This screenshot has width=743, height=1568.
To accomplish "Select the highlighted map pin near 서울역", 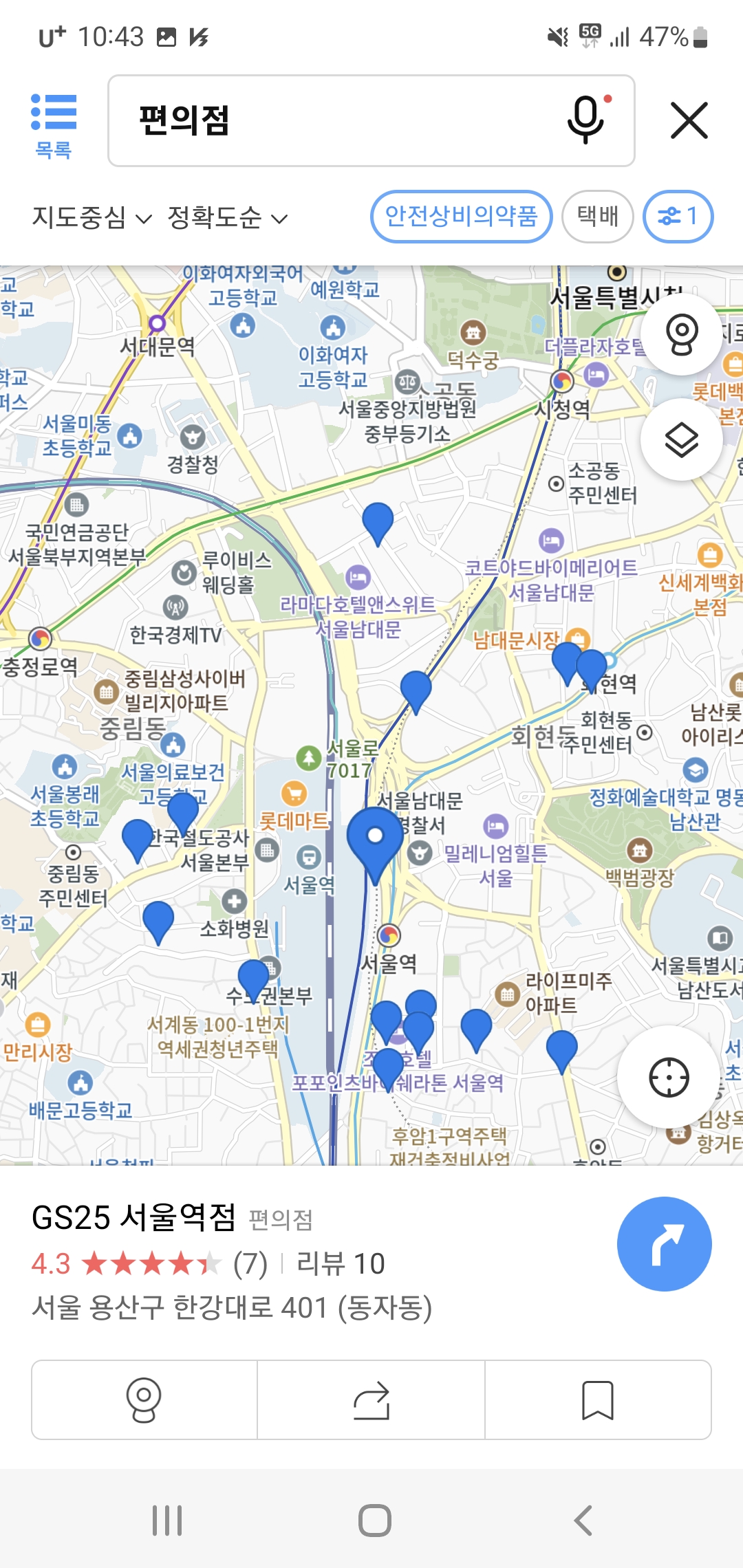I will pos(376,836).
